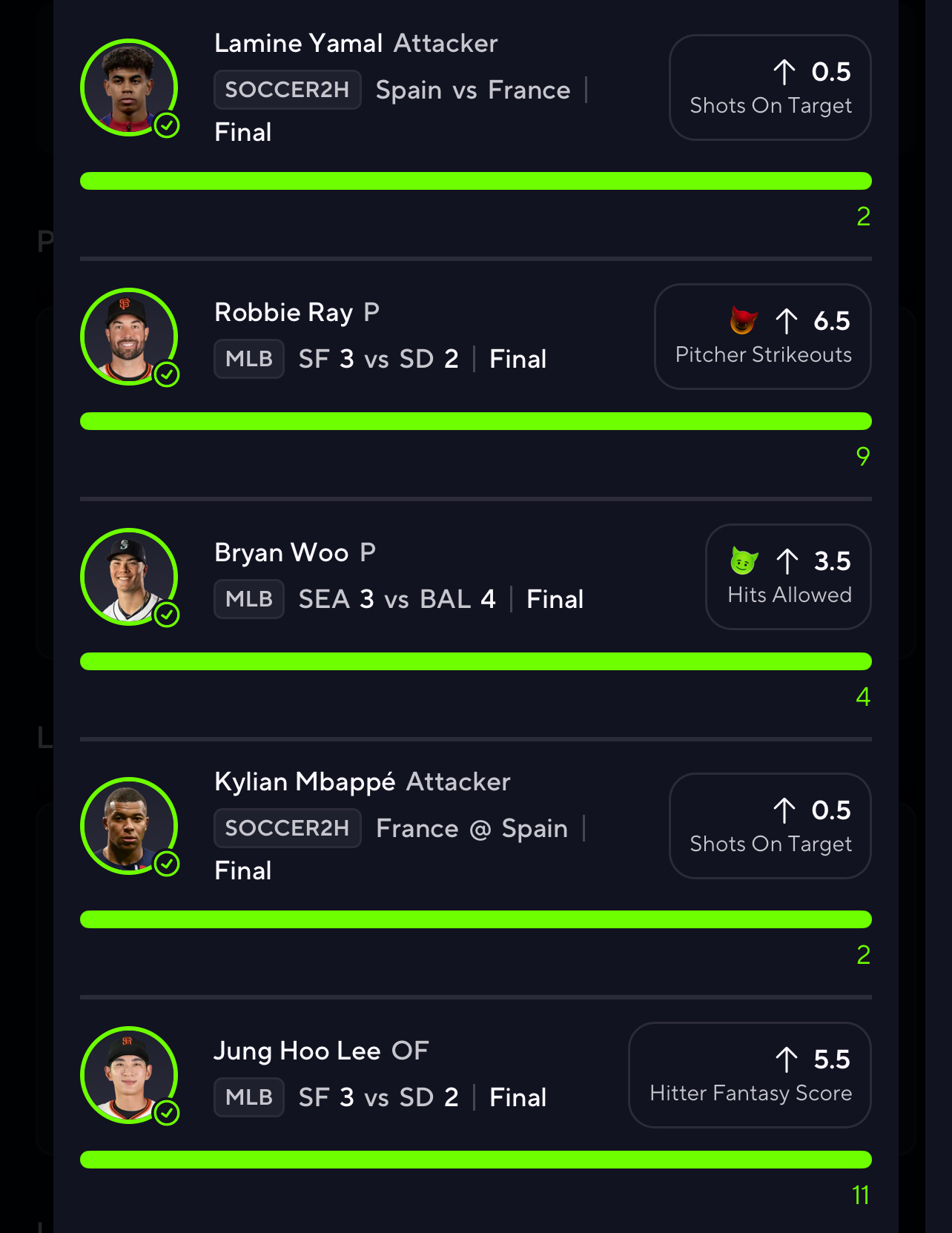This screenshot has width=952, height=1233.
Task: Select Robbie Ray Pitcher Strikeouts stat box
Action: coord(762,337)
